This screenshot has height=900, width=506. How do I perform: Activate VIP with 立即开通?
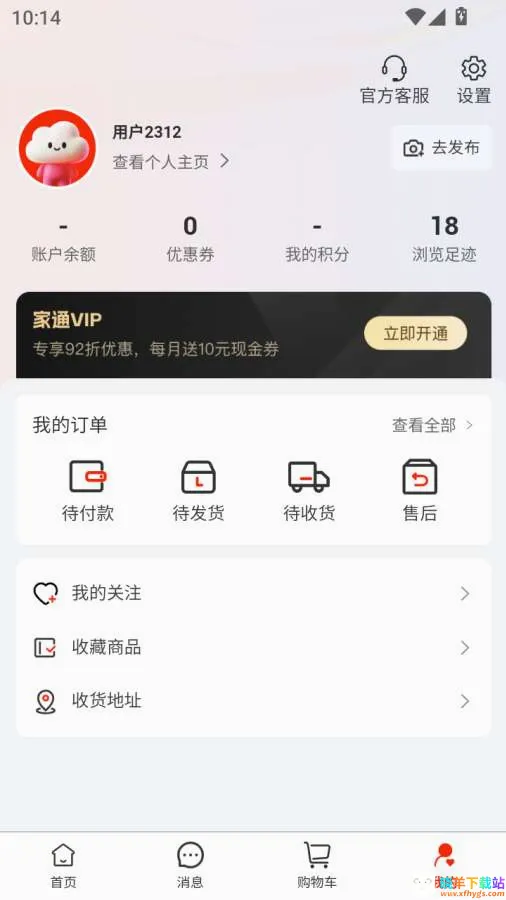[415, 333]
